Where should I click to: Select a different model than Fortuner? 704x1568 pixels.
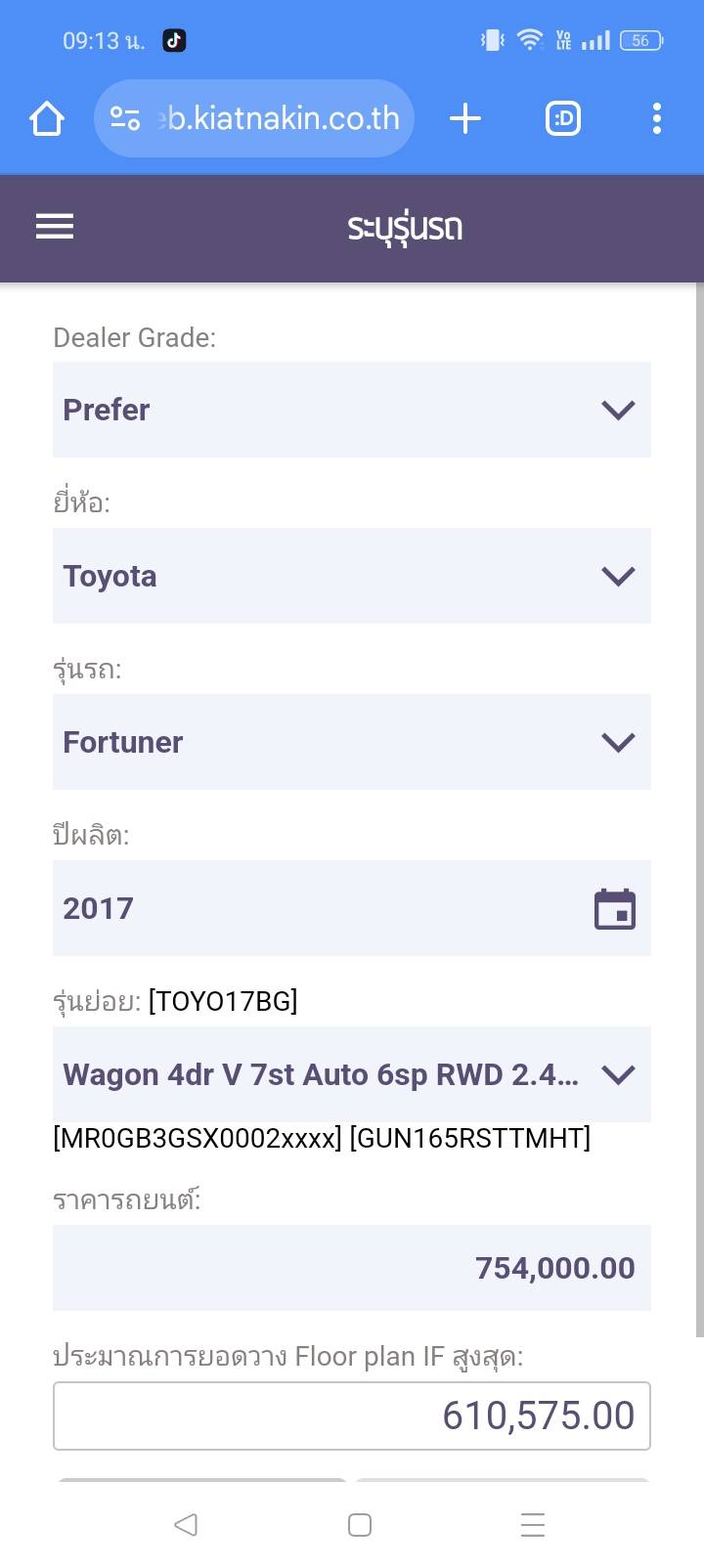click(352, 742)
